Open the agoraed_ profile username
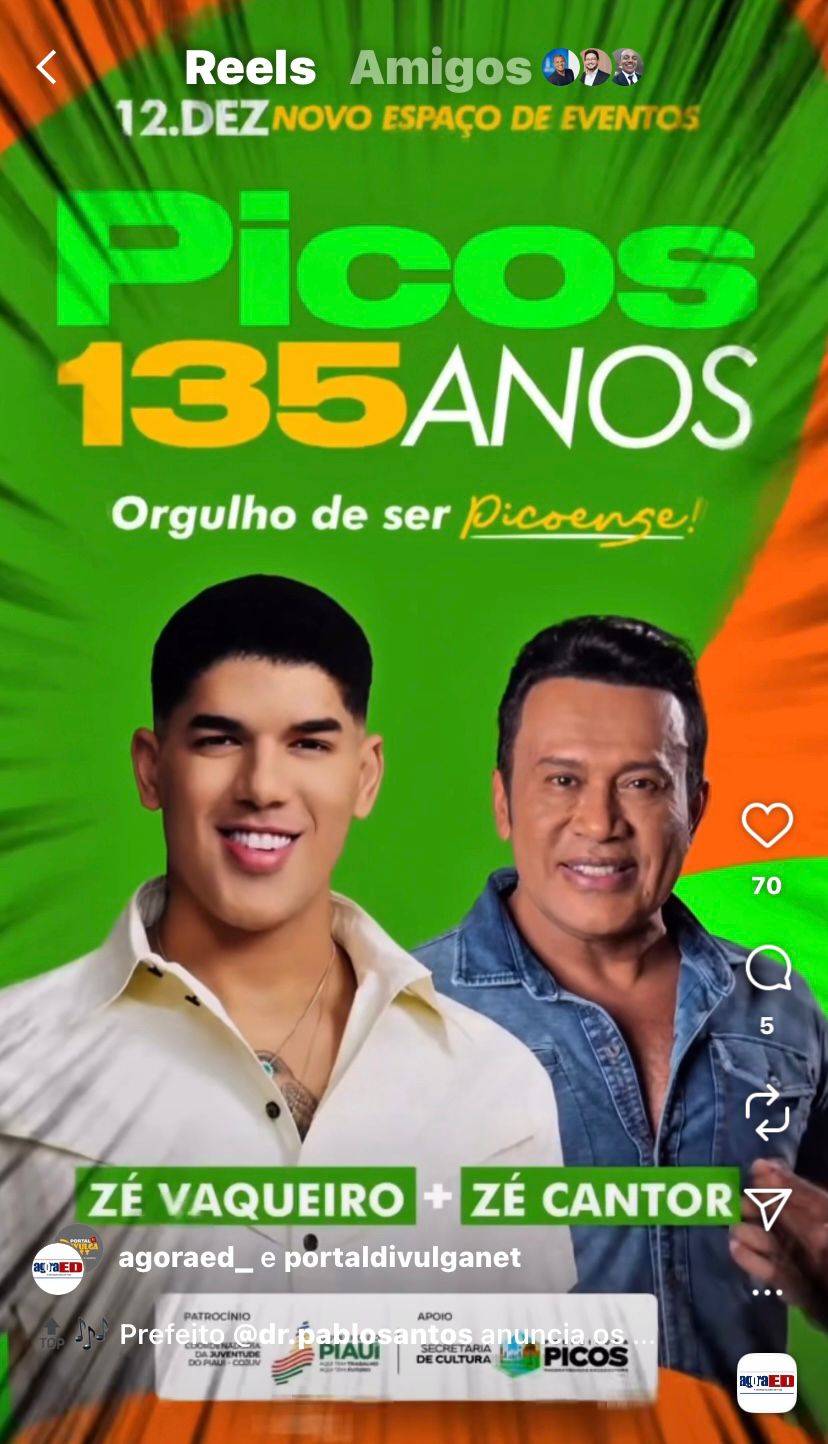This screenshot has width=828, height=1444. (x=185, y=1258)
